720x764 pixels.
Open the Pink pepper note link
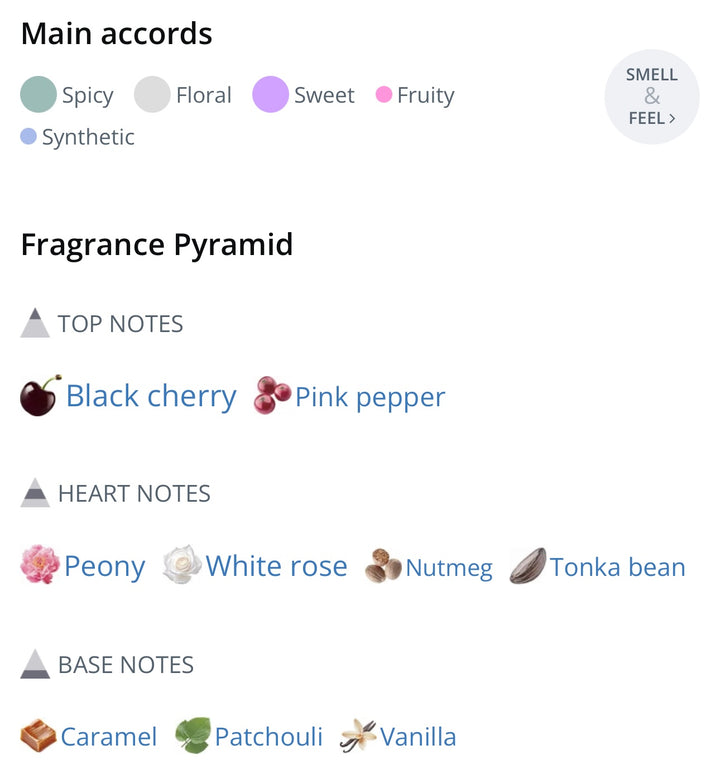click(369, 397)
